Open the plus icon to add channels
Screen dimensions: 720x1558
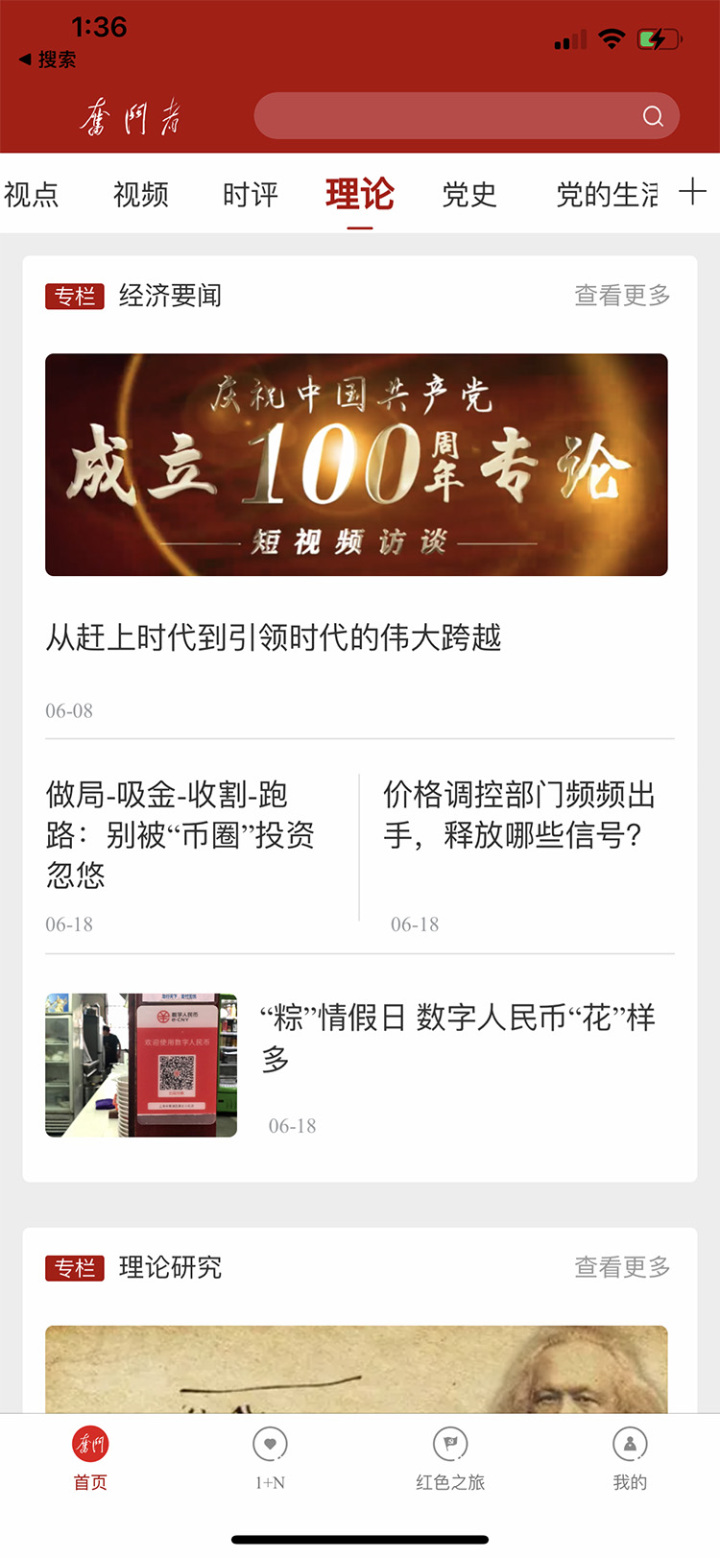tap(693, 192)
